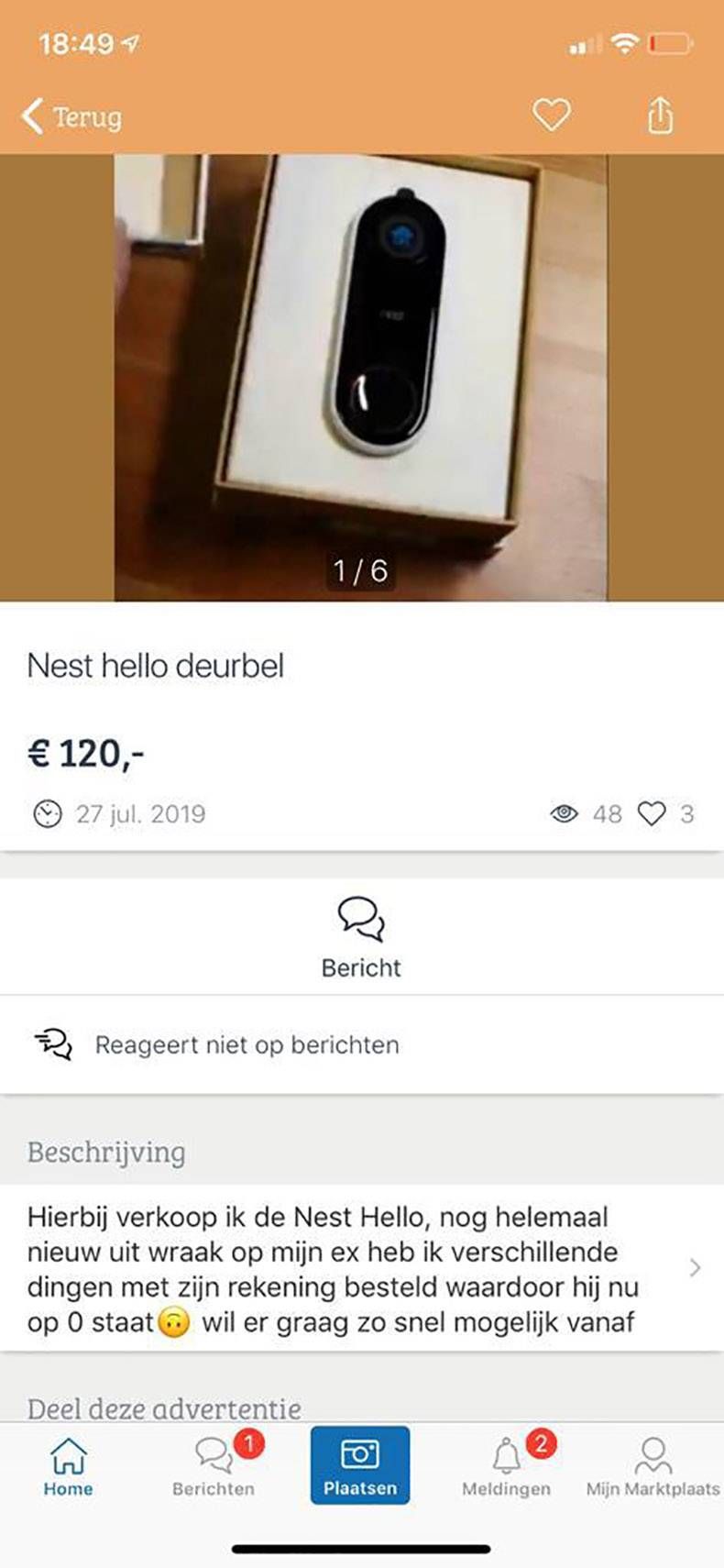The image size is (724, 1568).
Task: Select Deel deze advertentie
Action: click(x=161, y=1408)
